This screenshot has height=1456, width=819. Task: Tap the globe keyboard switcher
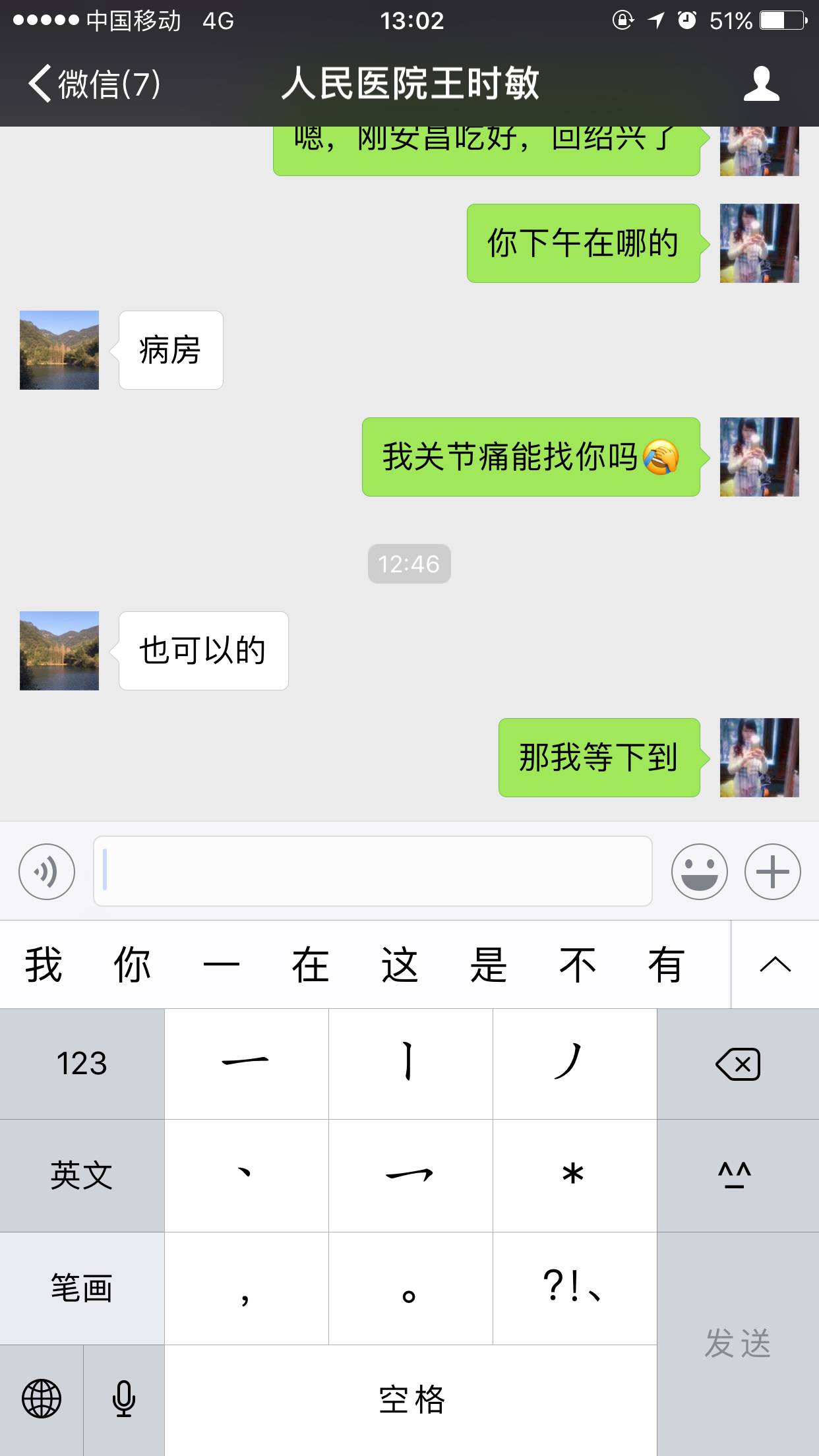click(42, 1400)
